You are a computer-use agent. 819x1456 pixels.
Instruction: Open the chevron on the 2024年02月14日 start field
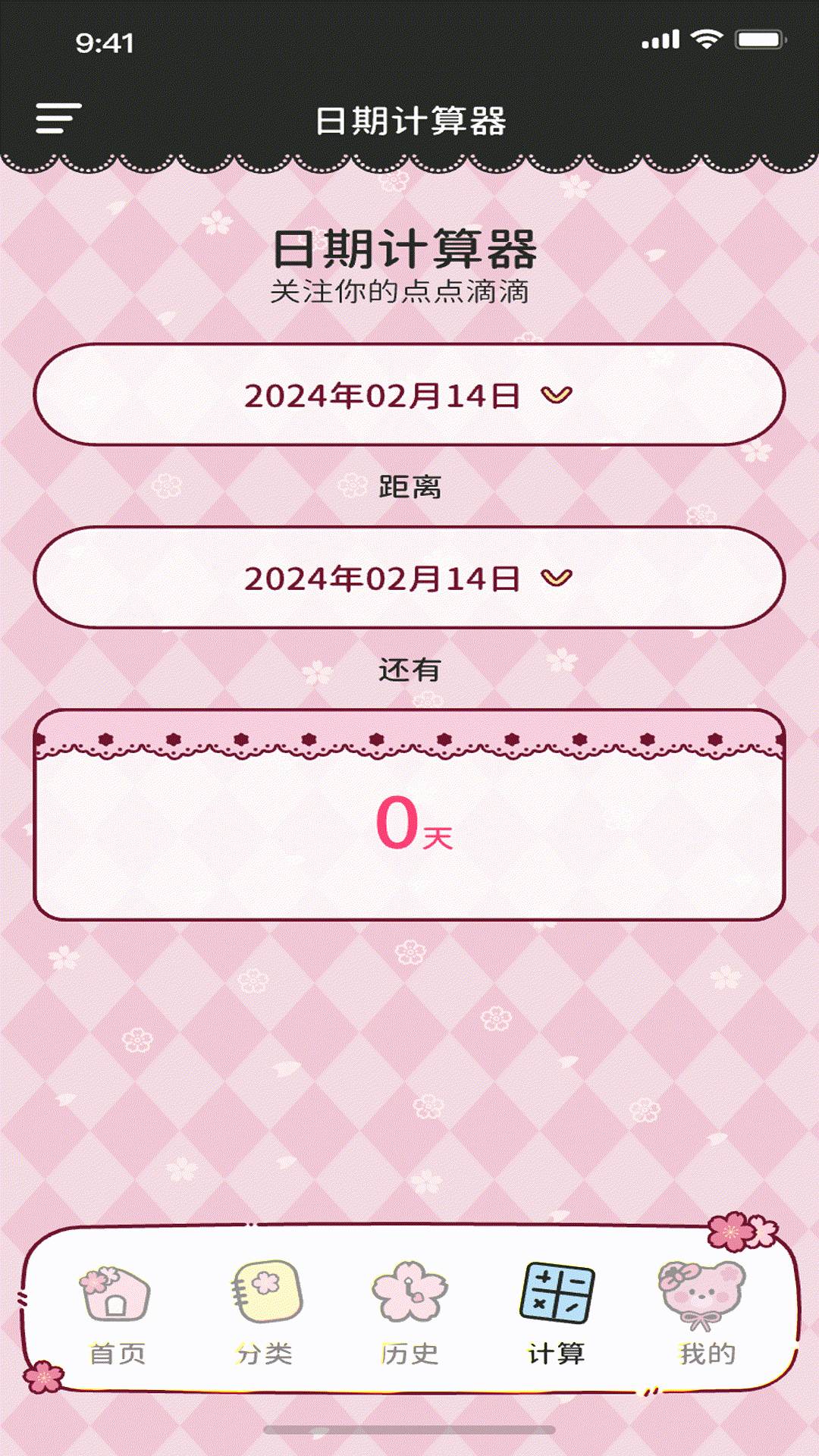tap(554, 396)
